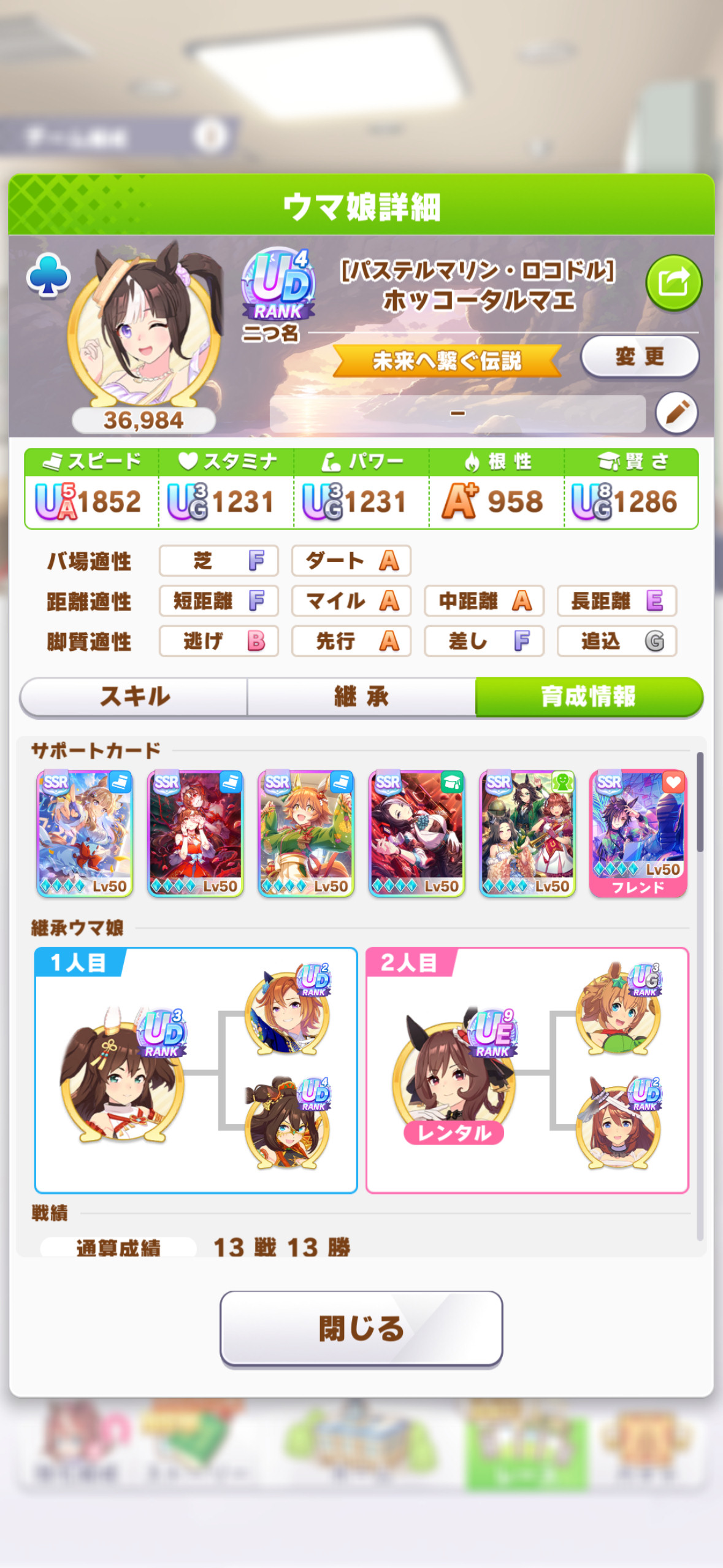View the レンタル inherited Uma Musume
Viewport: 723px width, 1568px height.
click(454, 1076)
